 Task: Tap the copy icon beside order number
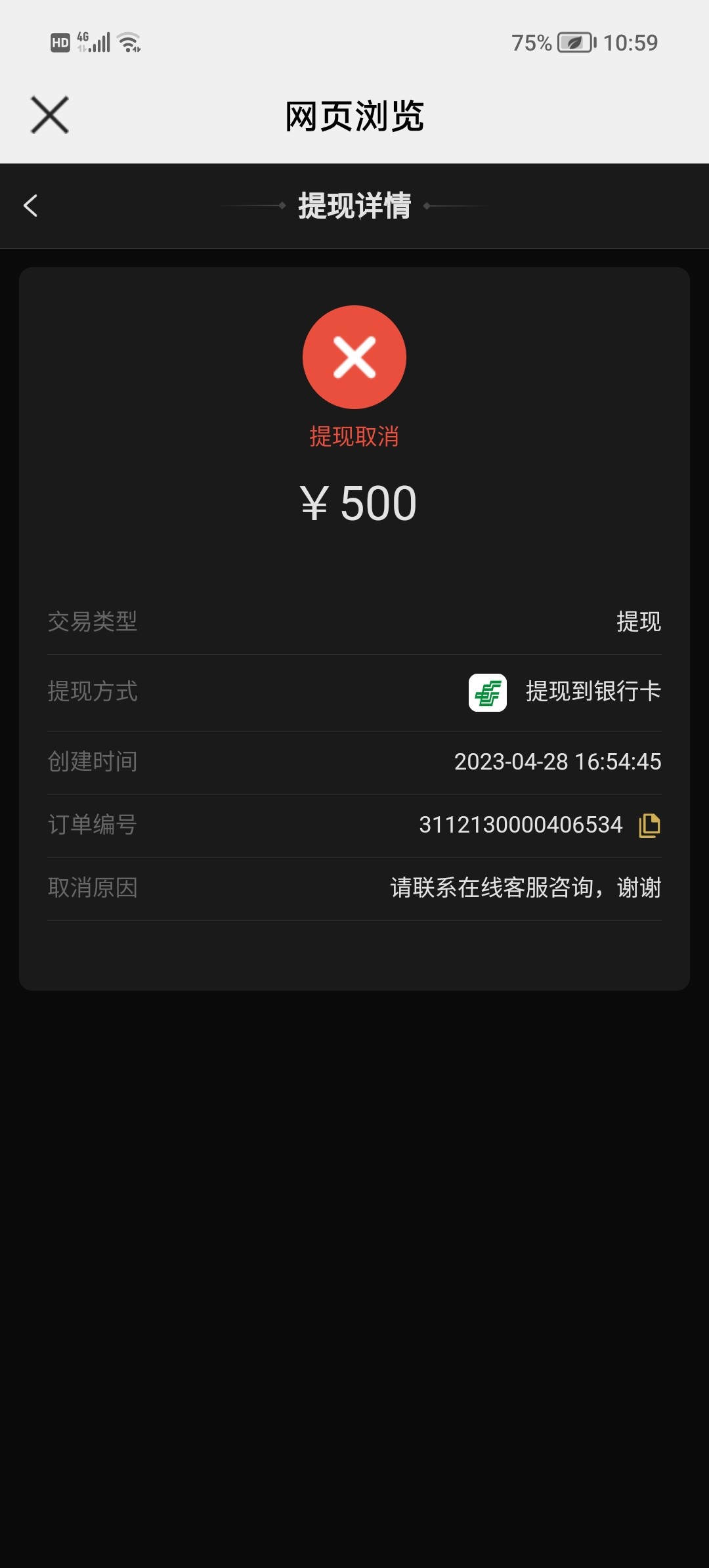649,825
